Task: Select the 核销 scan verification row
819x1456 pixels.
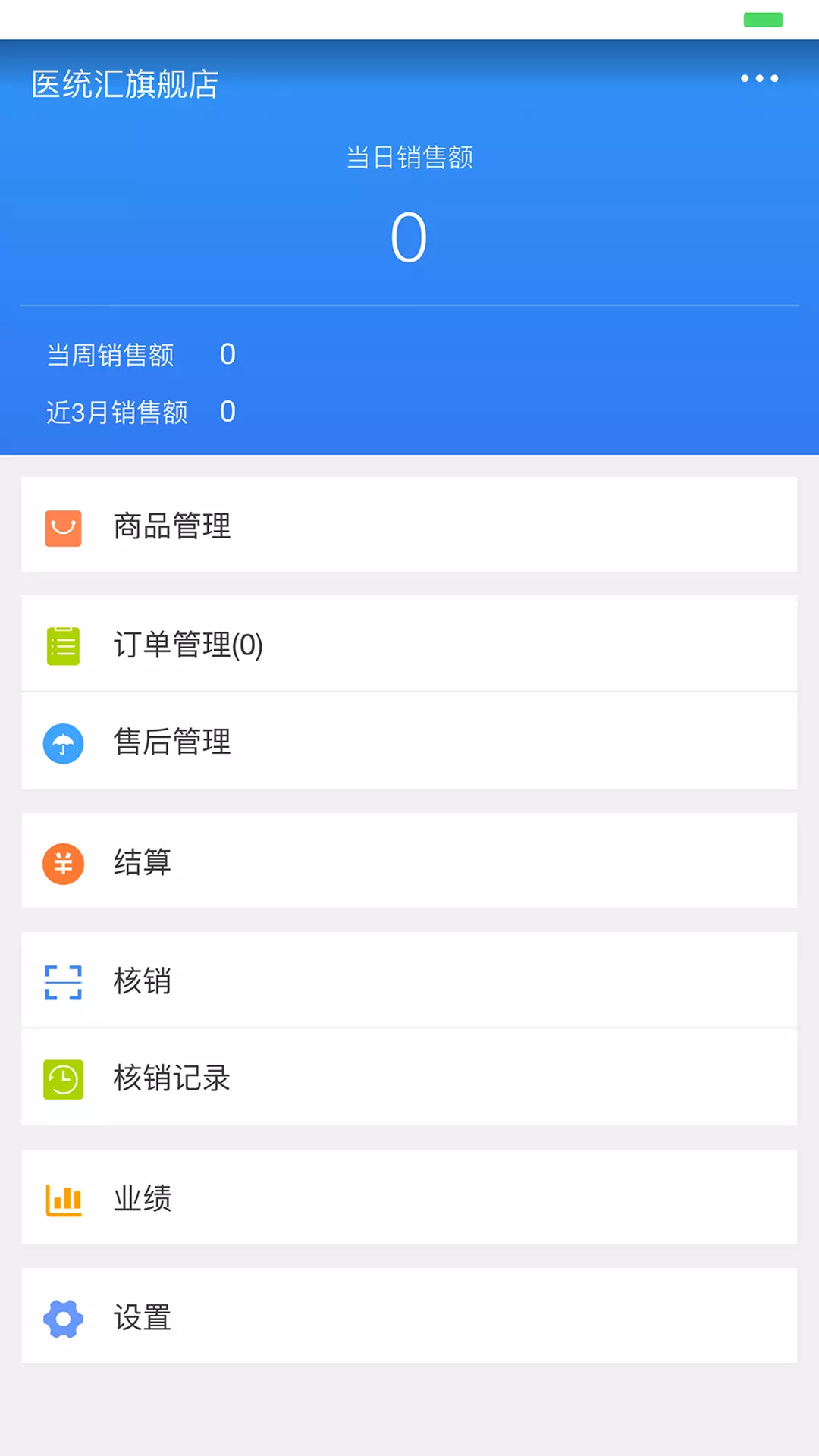Action: 409,980
